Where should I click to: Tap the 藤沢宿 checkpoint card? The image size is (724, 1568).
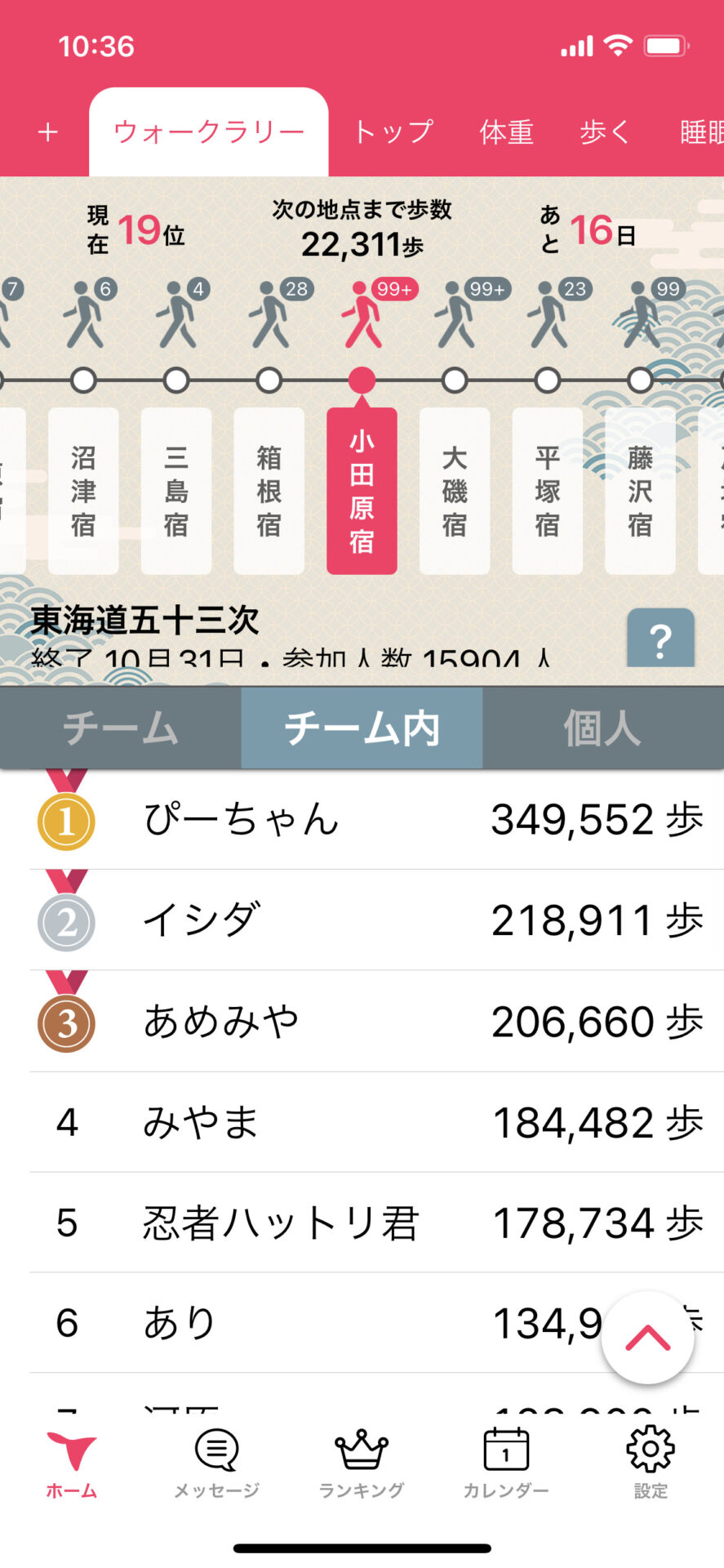[x=640, y=491]
